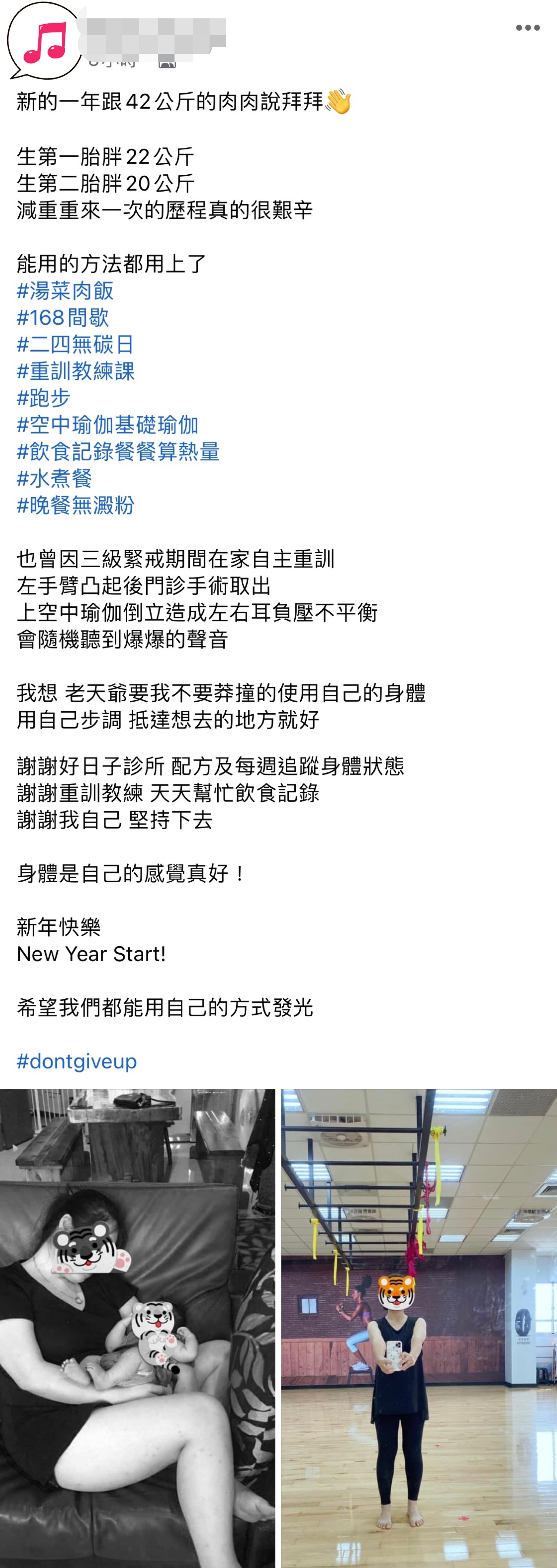Tap the #飲食記錄餐餐算熱量 hashtag

118,451
